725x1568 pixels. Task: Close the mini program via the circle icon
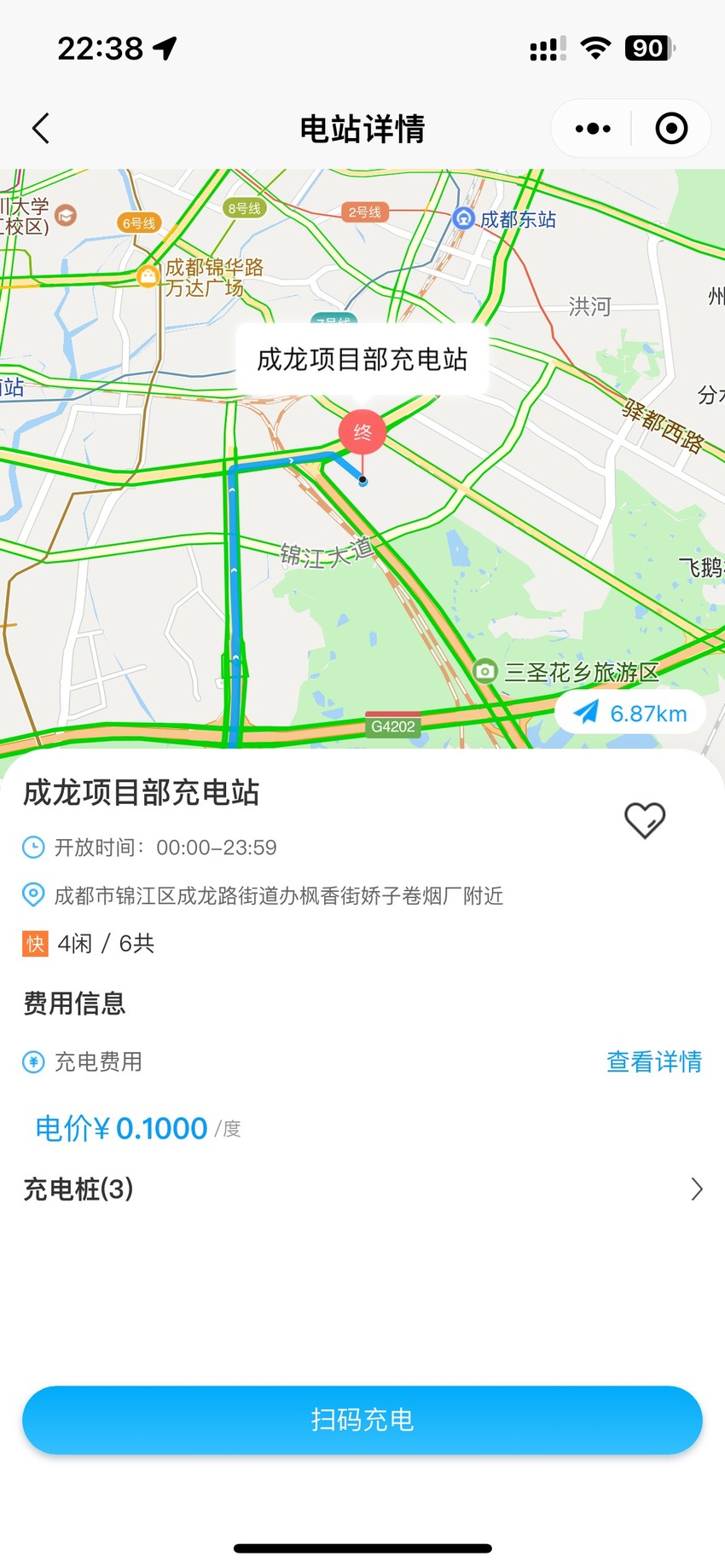pos(671,129)
